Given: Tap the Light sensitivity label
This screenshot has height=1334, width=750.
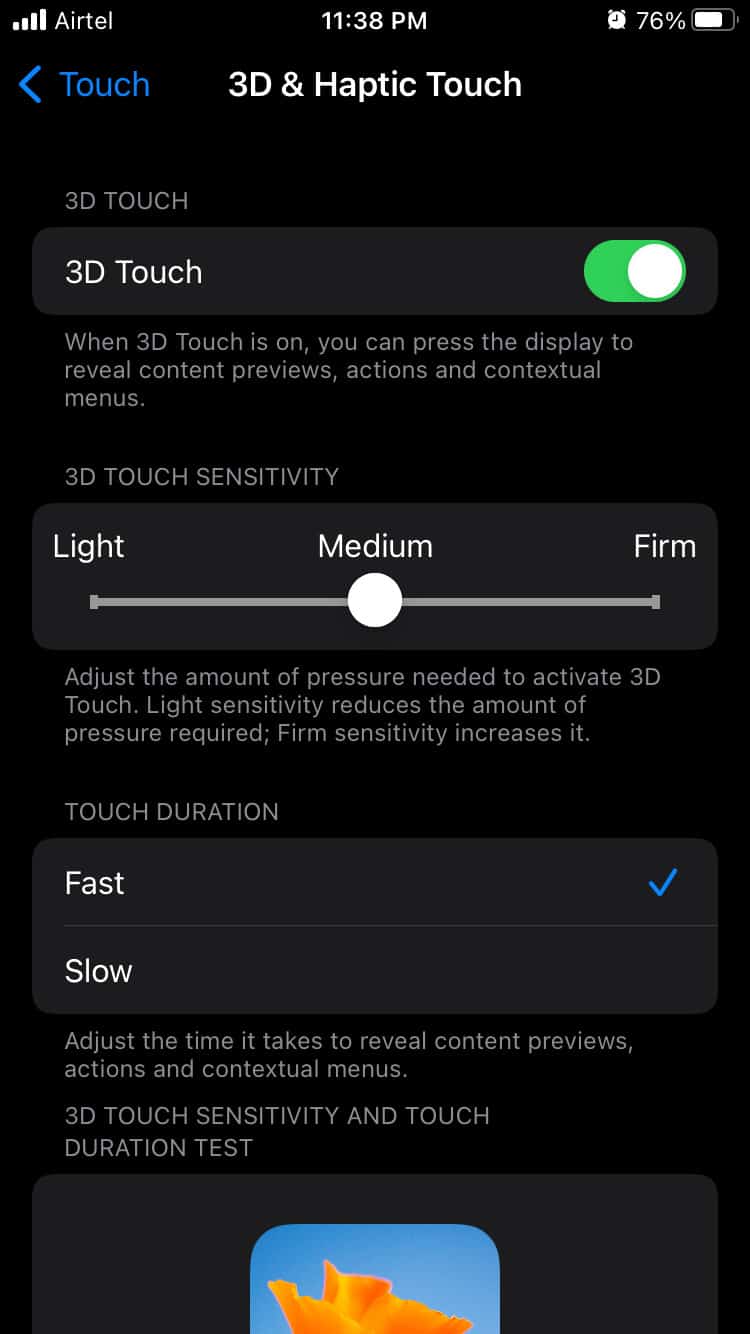Looking at the screenshot, I should 88,546.
